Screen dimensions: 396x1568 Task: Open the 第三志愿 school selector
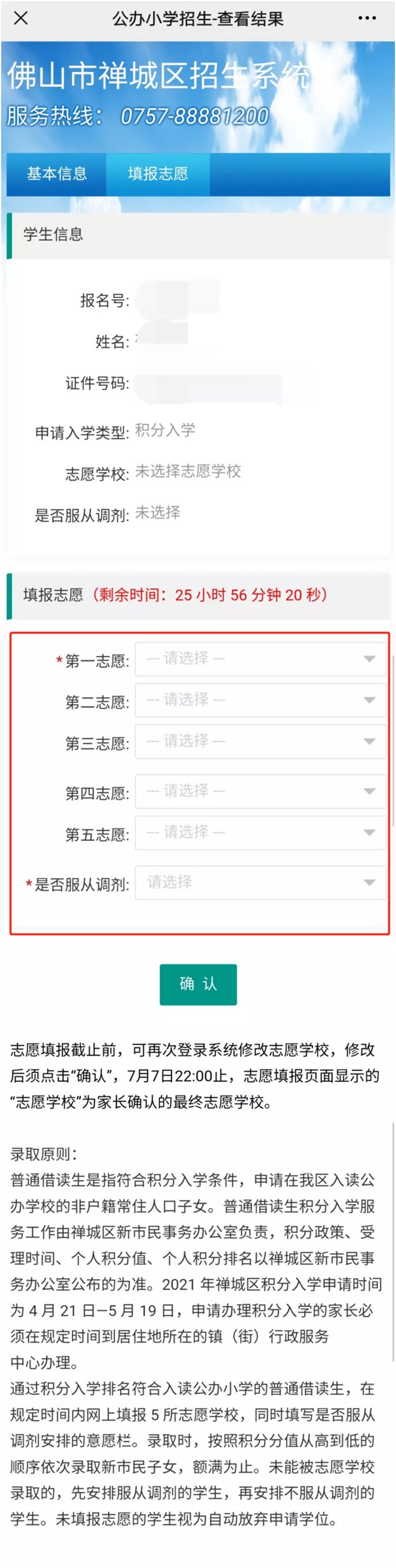coord(260,742)
